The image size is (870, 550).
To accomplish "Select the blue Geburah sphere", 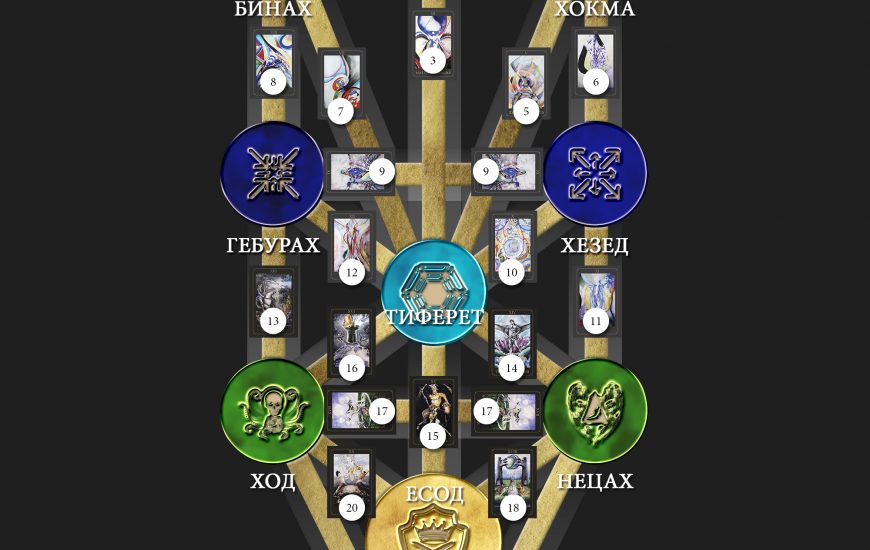I will (x=272, y=173).
